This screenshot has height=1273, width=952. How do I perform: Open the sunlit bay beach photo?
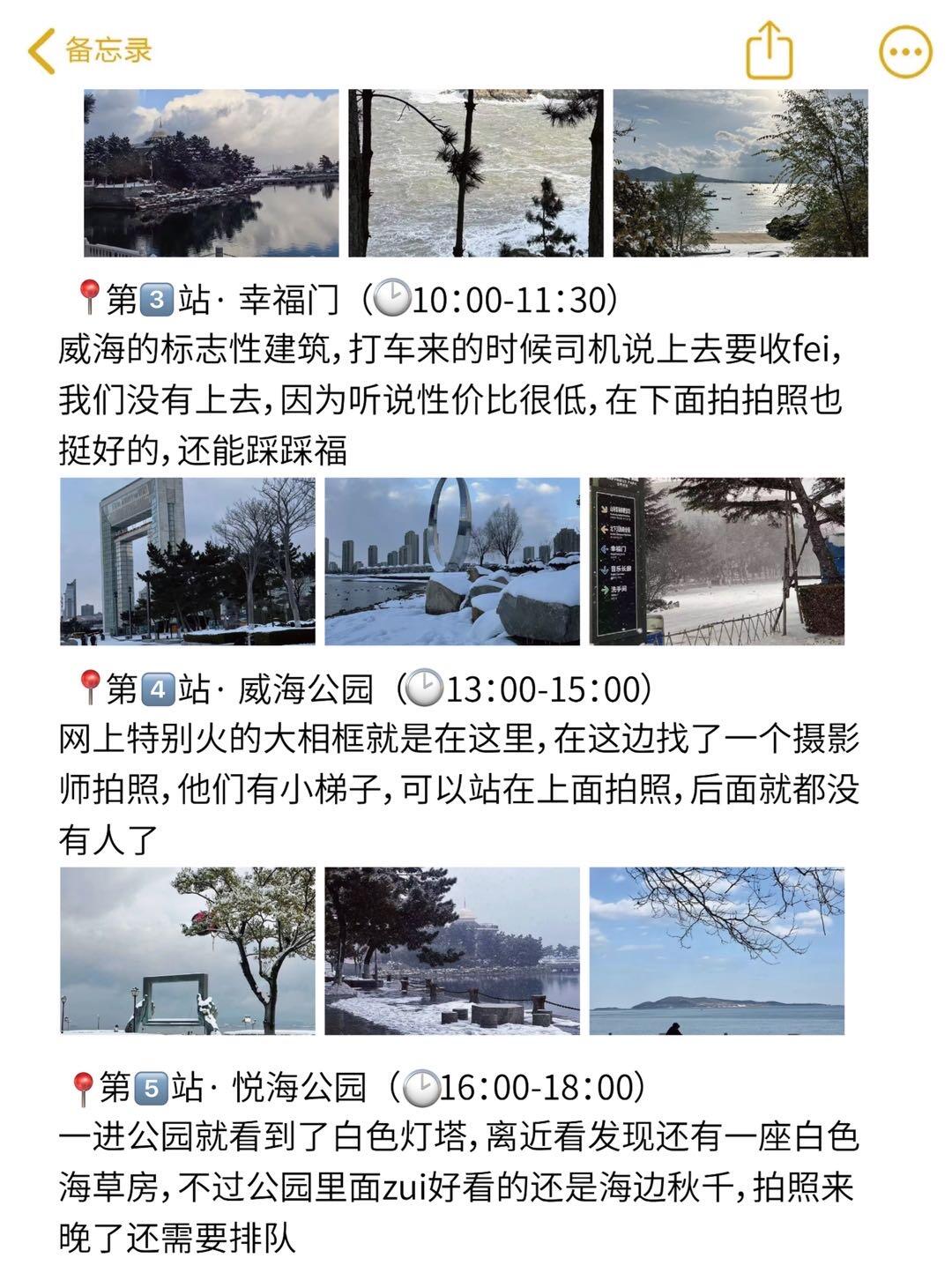coord(740,173)
